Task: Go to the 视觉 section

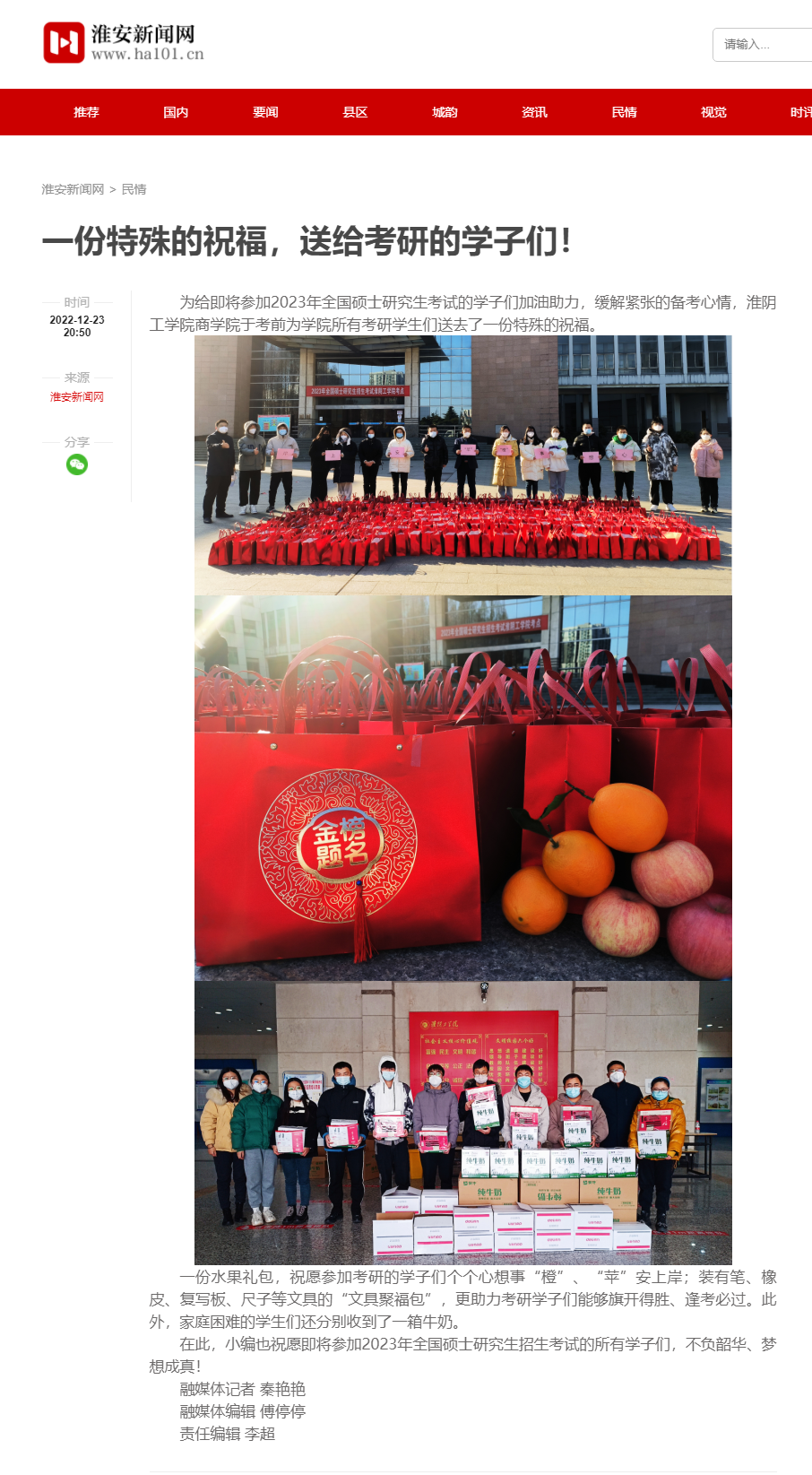Action: point(713,112)
